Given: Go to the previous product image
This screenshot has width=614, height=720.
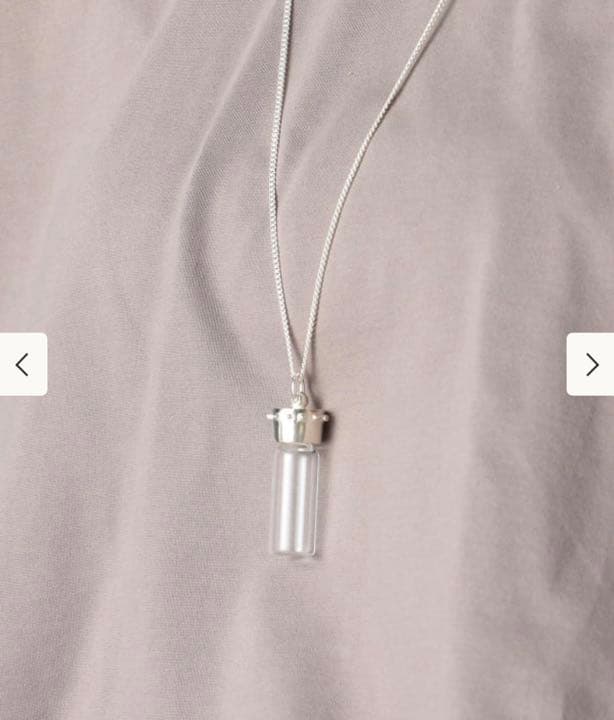Looking at the screenshot, I should 22,364.
